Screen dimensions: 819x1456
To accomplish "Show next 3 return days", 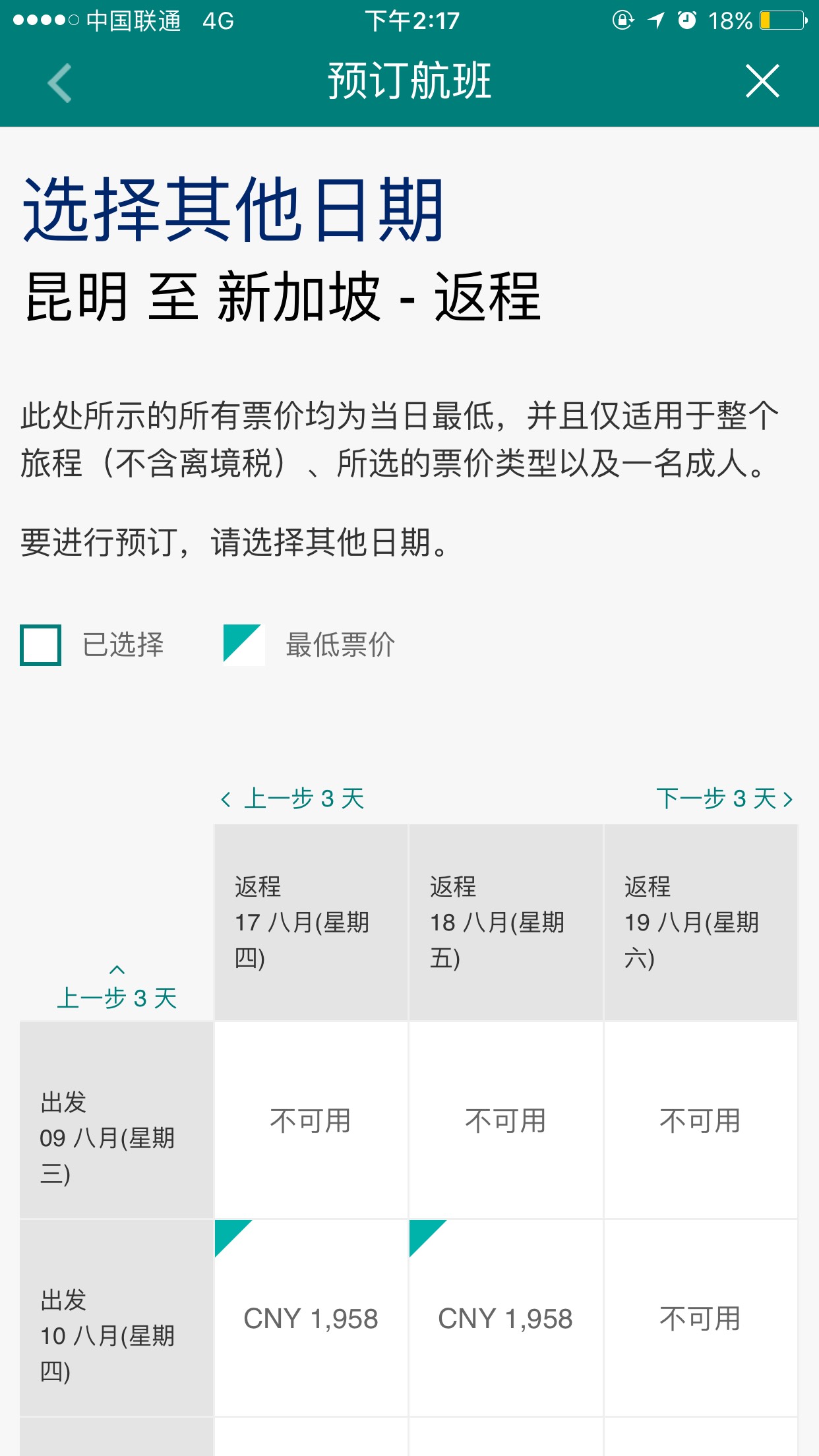I will (x=724, y=799).
